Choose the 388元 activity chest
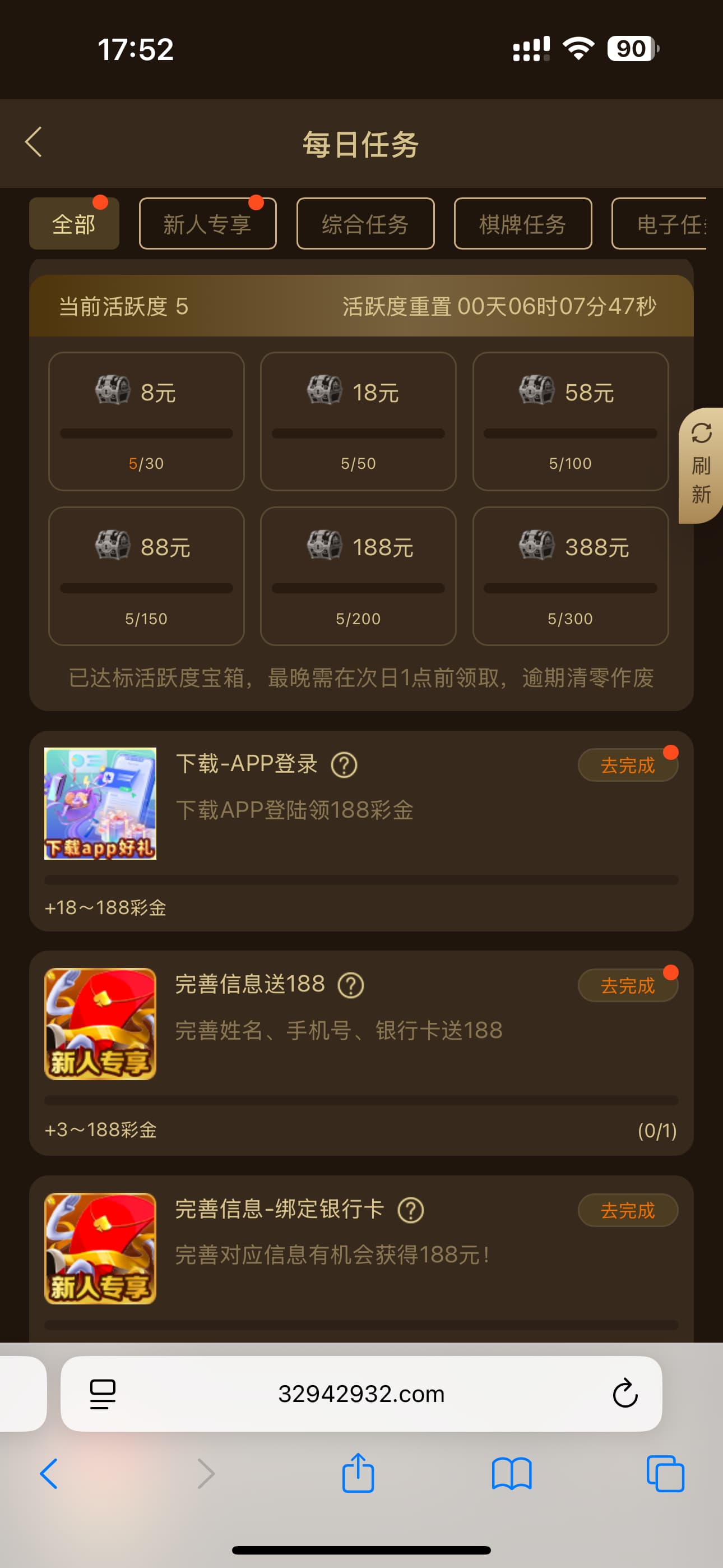 (570, 576)
